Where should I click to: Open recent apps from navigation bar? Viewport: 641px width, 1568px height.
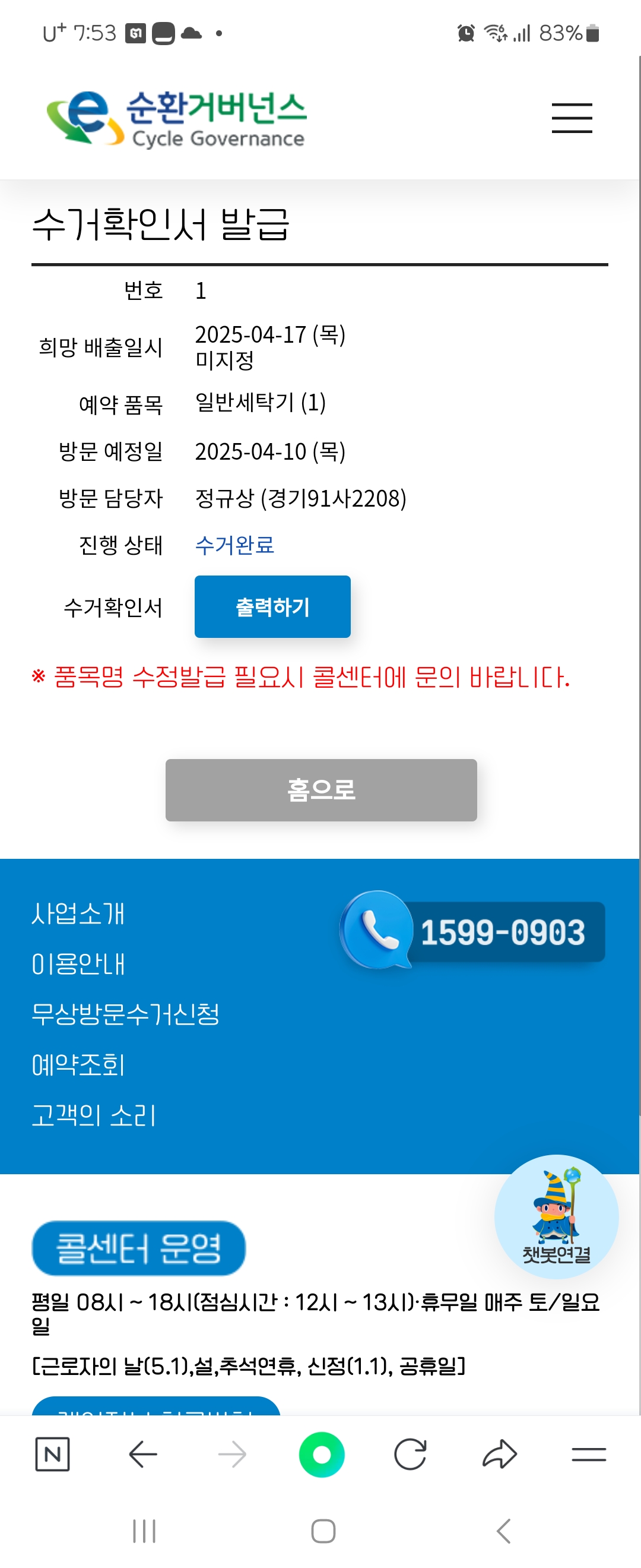(144, 1530)
